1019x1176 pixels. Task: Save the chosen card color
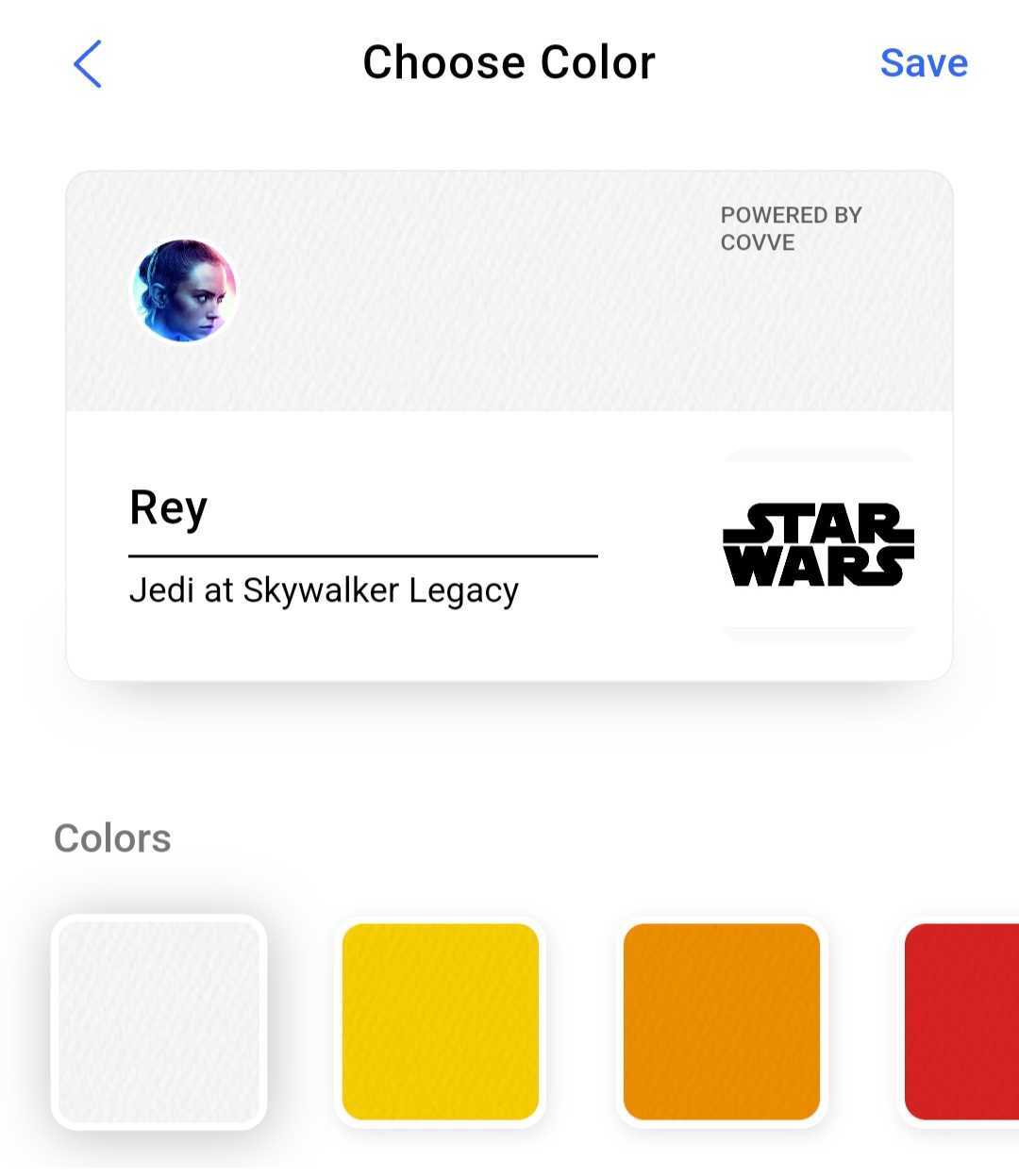pos(923,63)
